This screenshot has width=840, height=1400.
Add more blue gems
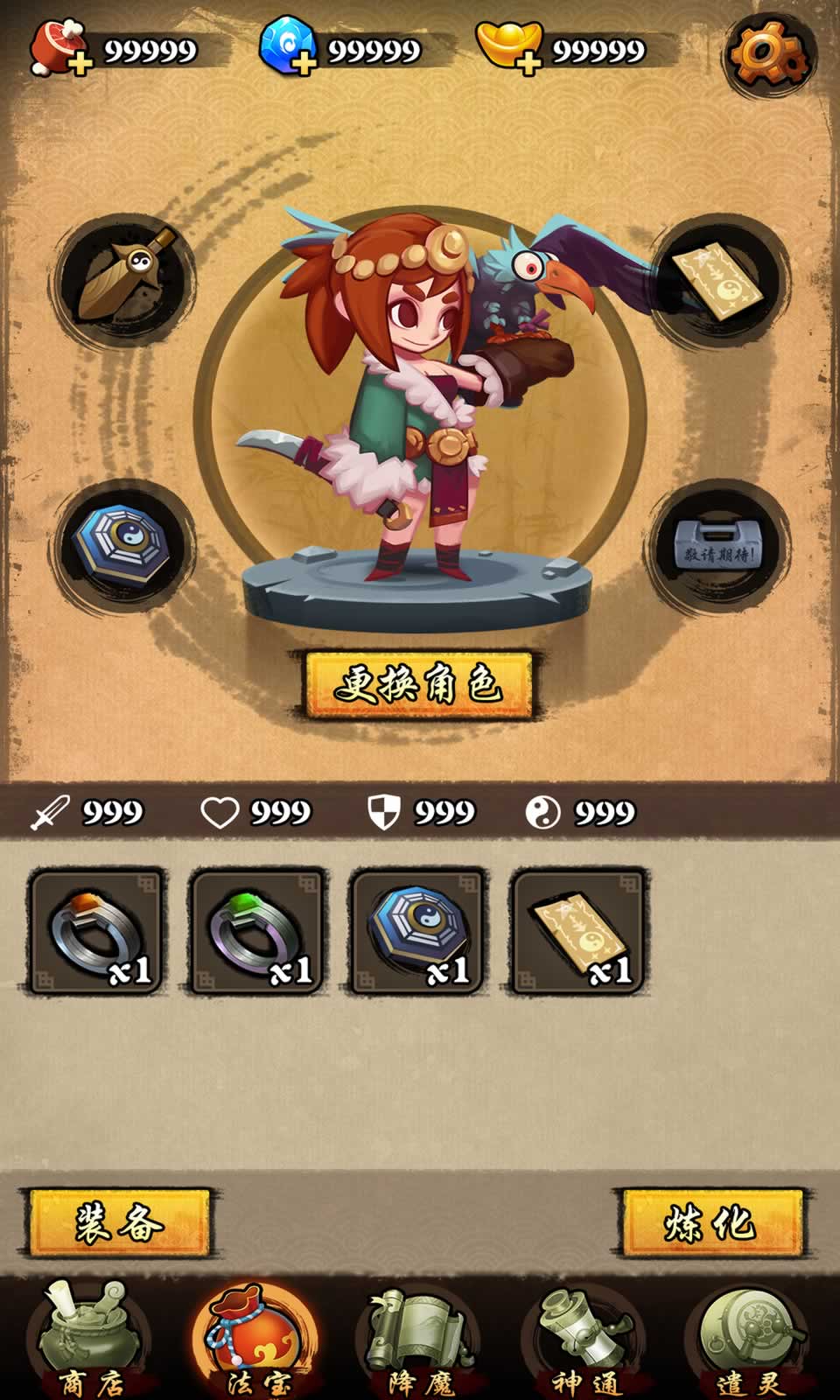304,63
